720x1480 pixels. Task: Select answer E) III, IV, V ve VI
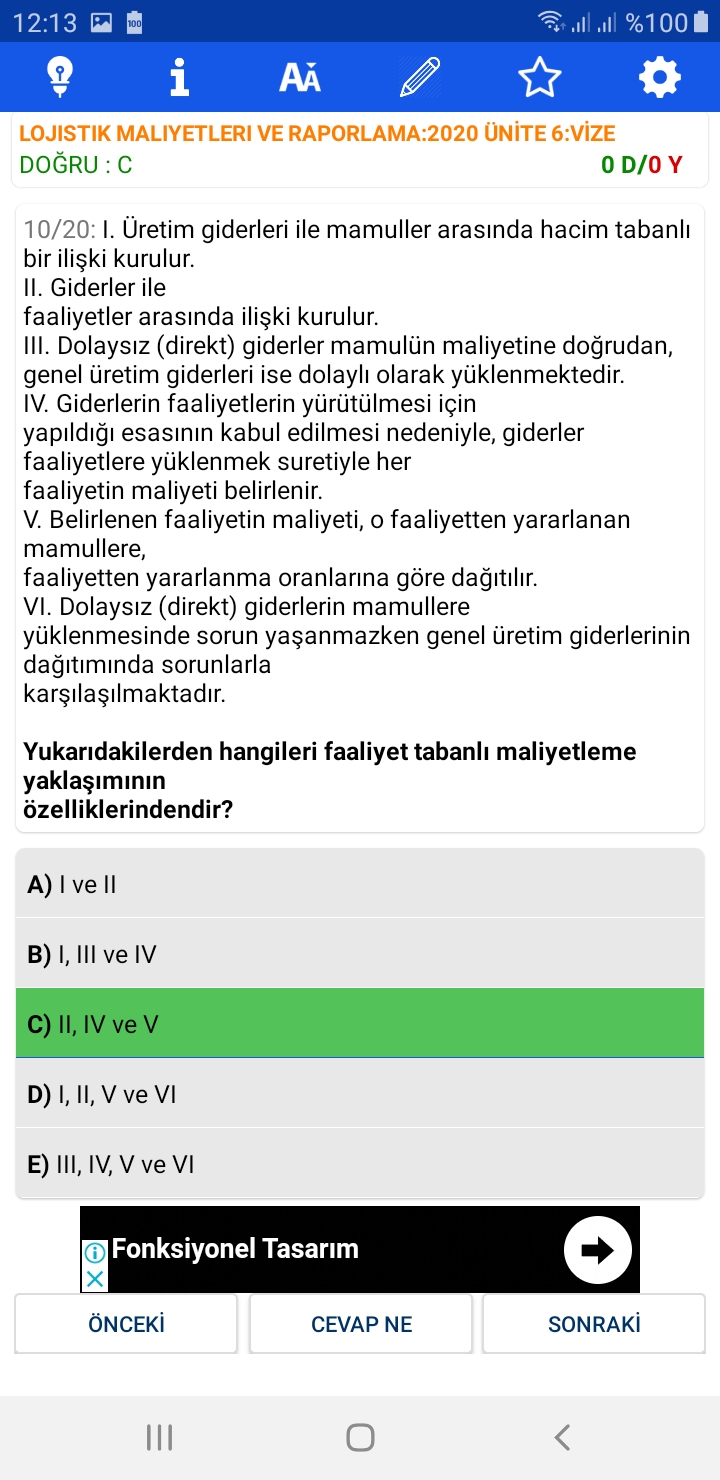click(360, 1164)
